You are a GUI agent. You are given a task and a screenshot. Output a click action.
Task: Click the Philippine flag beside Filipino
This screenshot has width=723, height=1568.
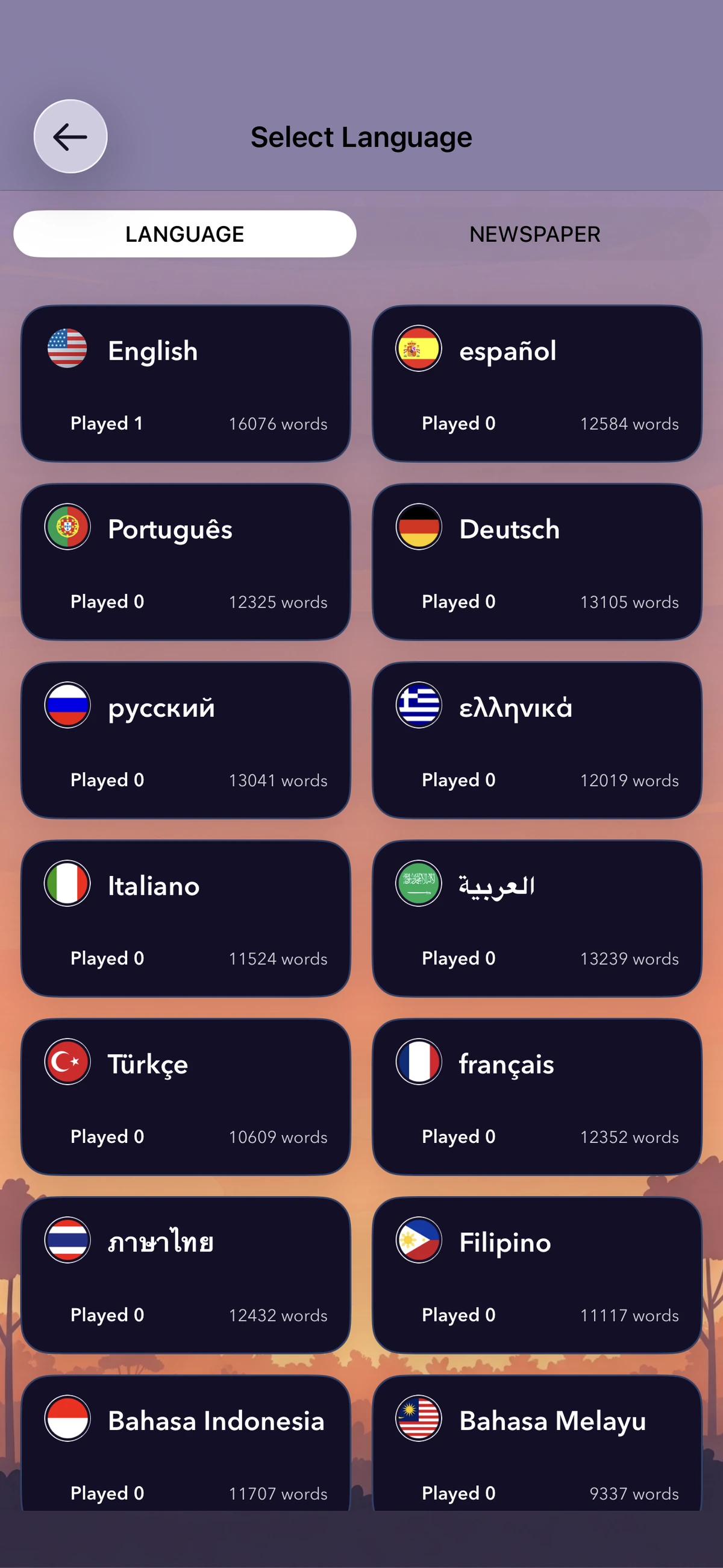point(419,1241)
